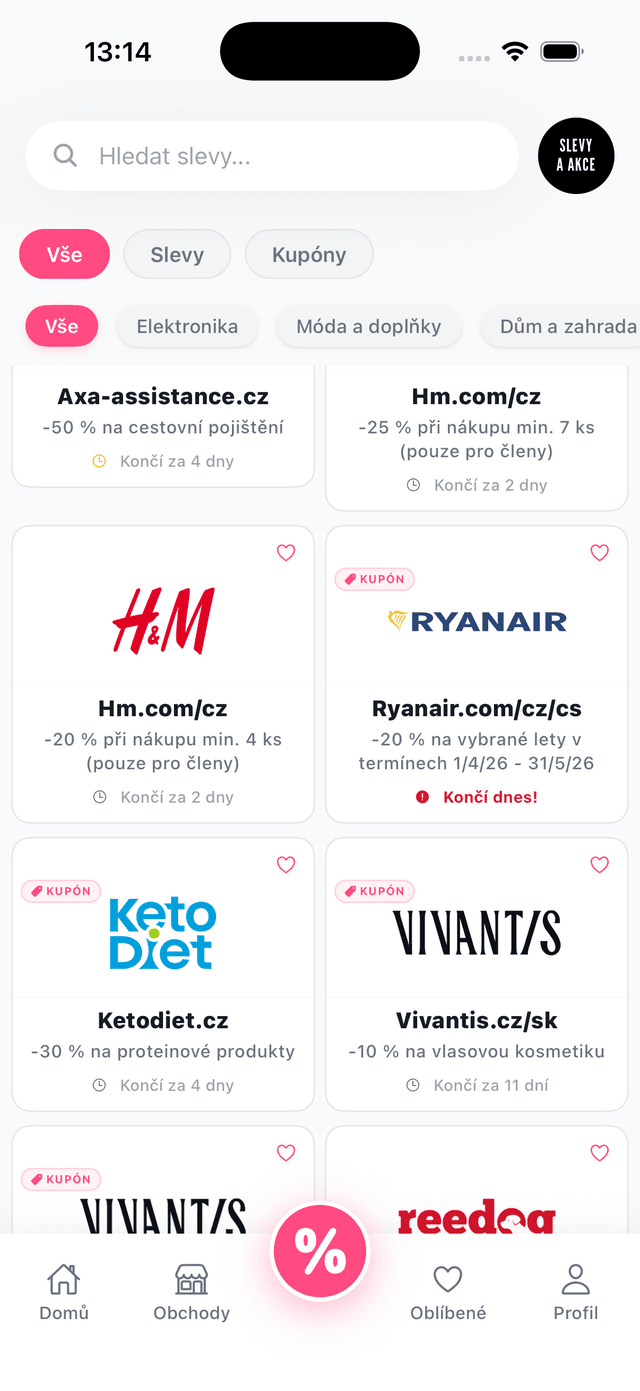Image resolution: width=640 pixels, height=1391 pixels.
Task: Switch to the Obchody tab
Action: tap(191, 1292)
